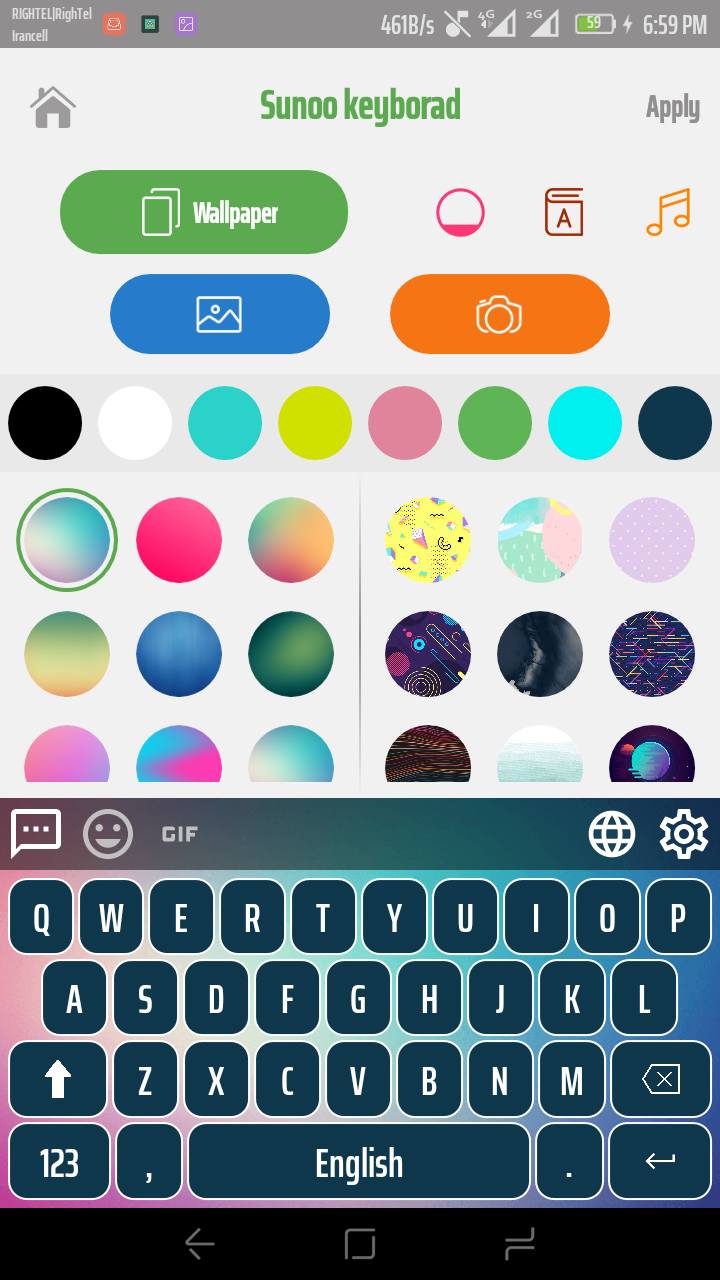Open the font book icon
Viewport: 720px width, 1280px height.
coord(564,212)
